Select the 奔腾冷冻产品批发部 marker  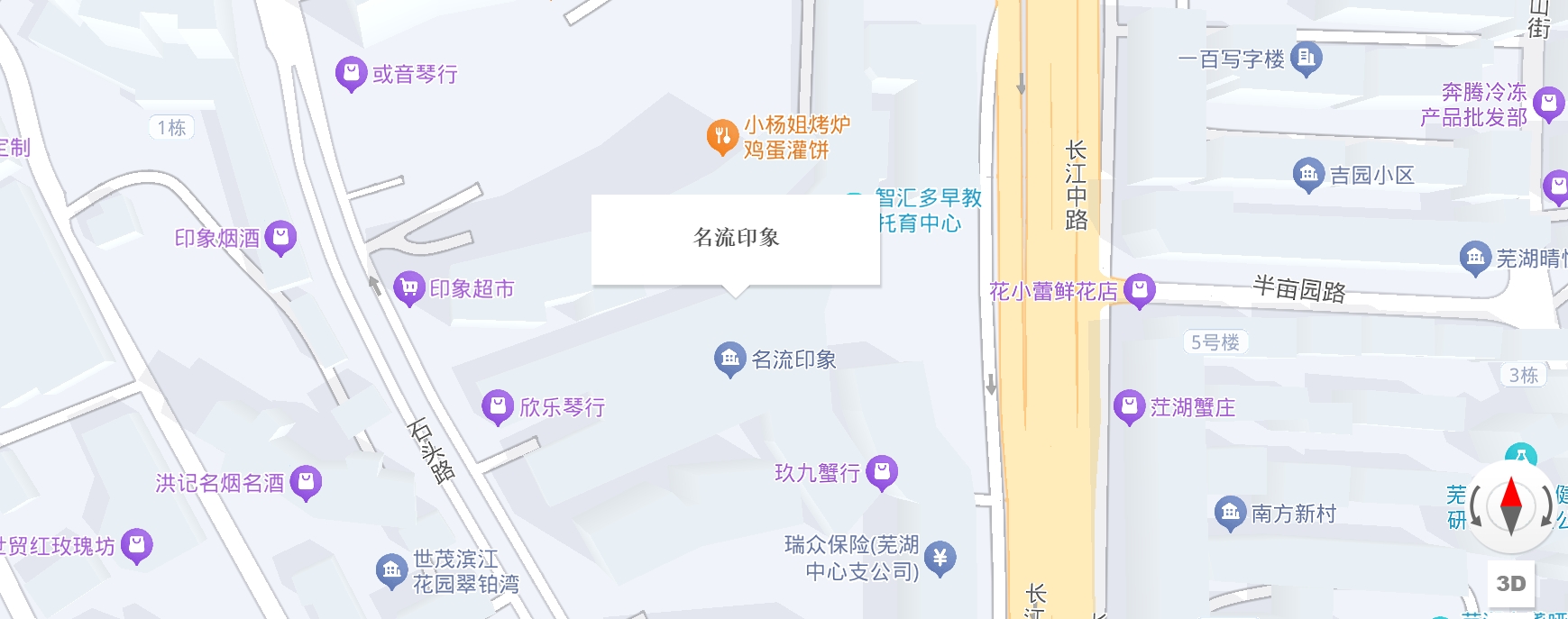click(x=1548, y=104)
